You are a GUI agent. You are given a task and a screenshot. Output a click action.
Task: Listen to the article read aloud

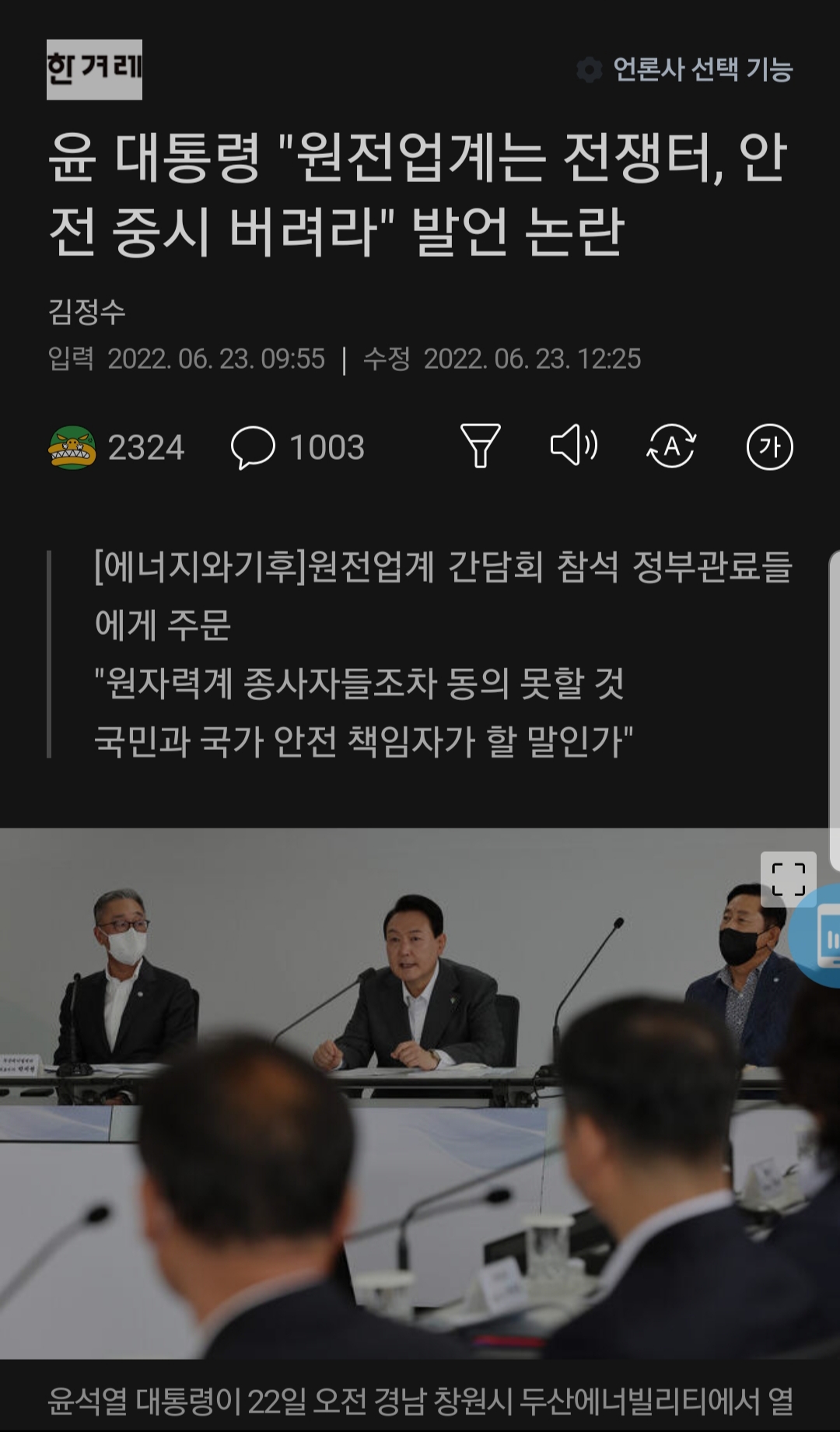point(574,446)
